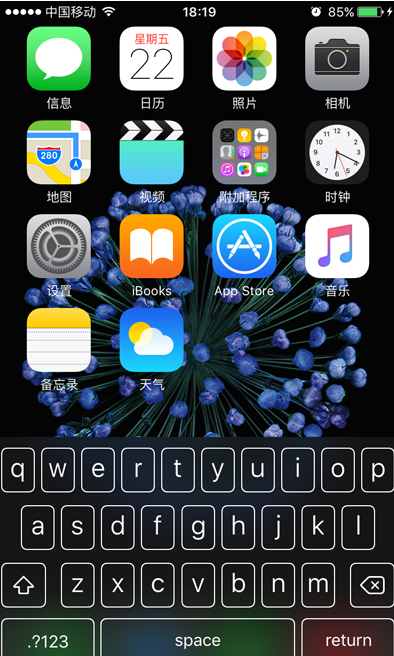
Task: Hit the backspace key on the keyboard
Action: coord(372,585)
